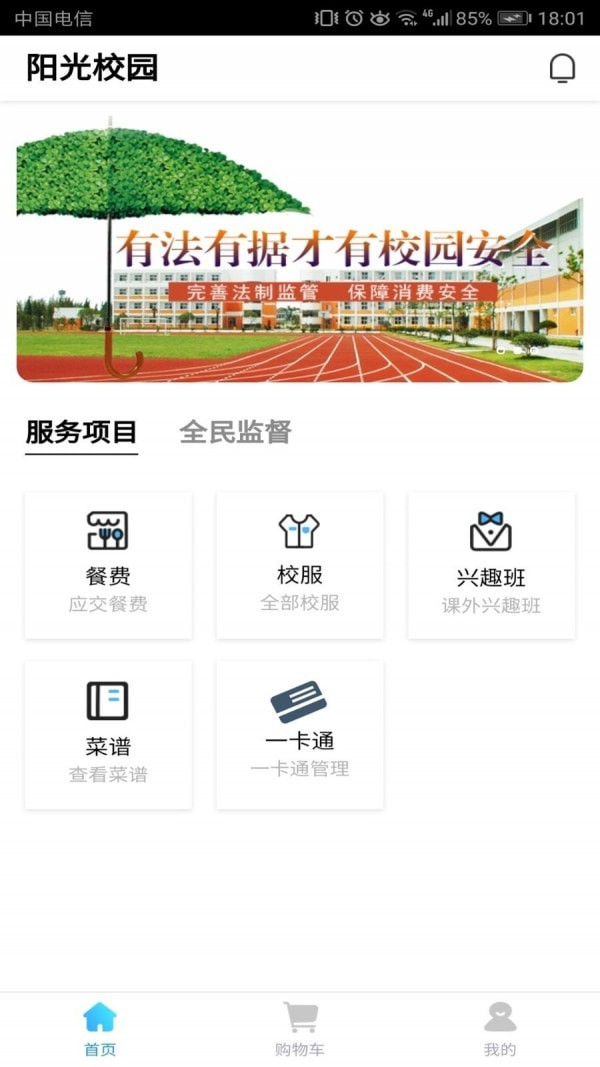Screen dimensions: 600x1067
Task: Open the 餐费 meal fee card
Action: pos(108,565)
